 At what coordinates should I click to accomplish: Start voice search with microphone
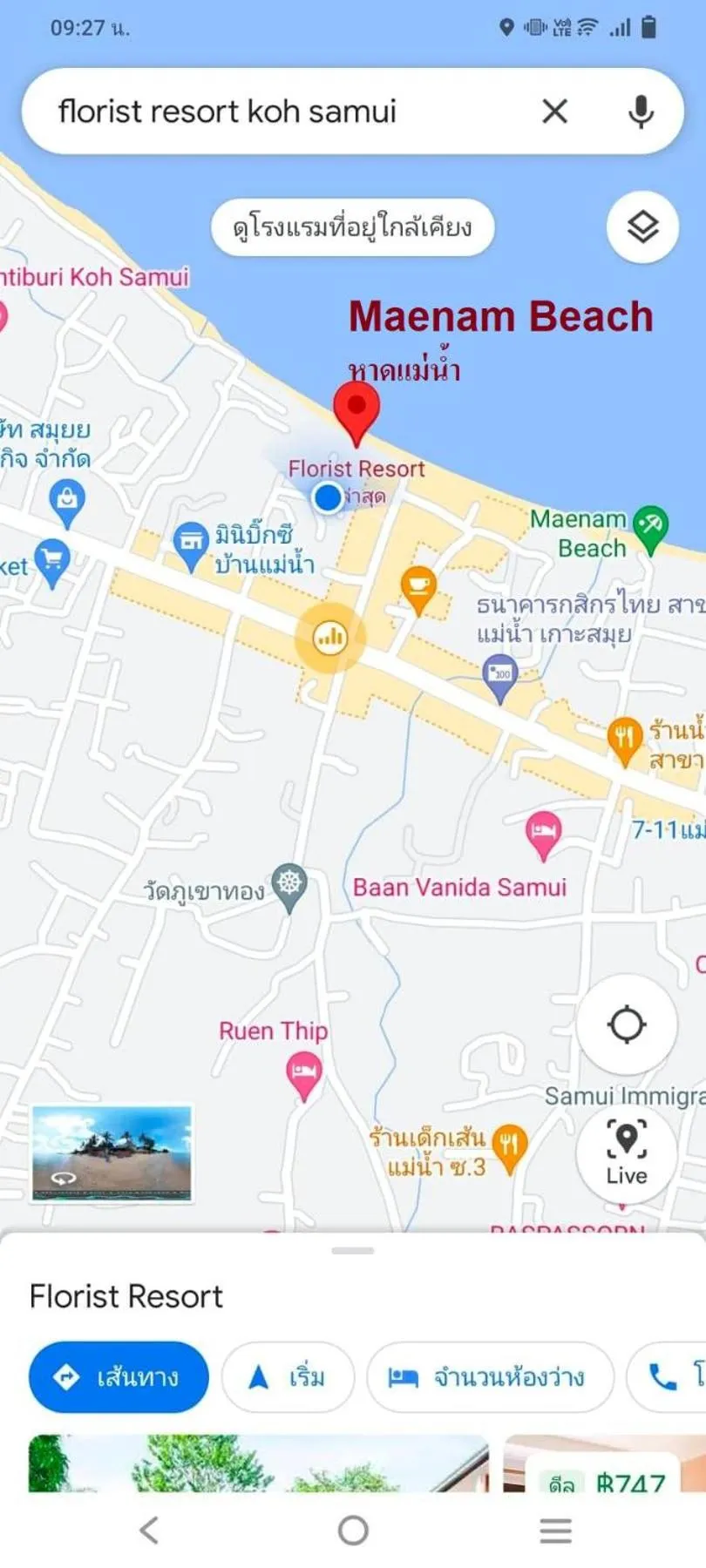[x=641, y=112]
